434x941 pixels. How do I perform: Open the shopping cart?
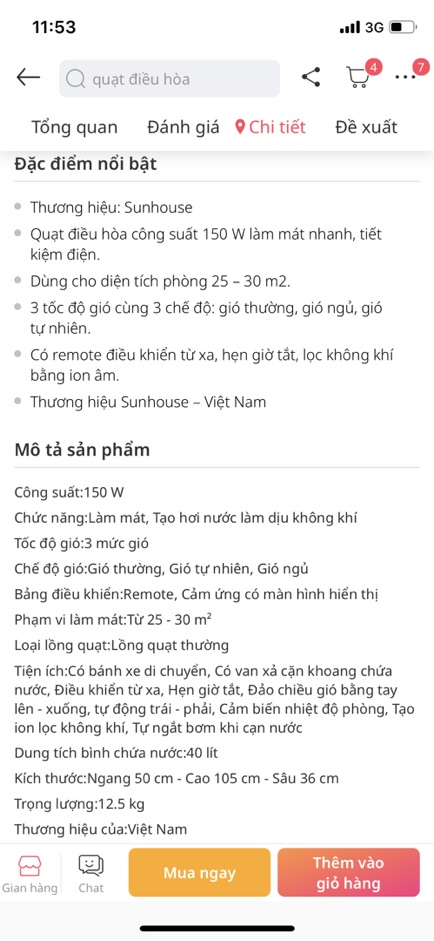[358, 77]
